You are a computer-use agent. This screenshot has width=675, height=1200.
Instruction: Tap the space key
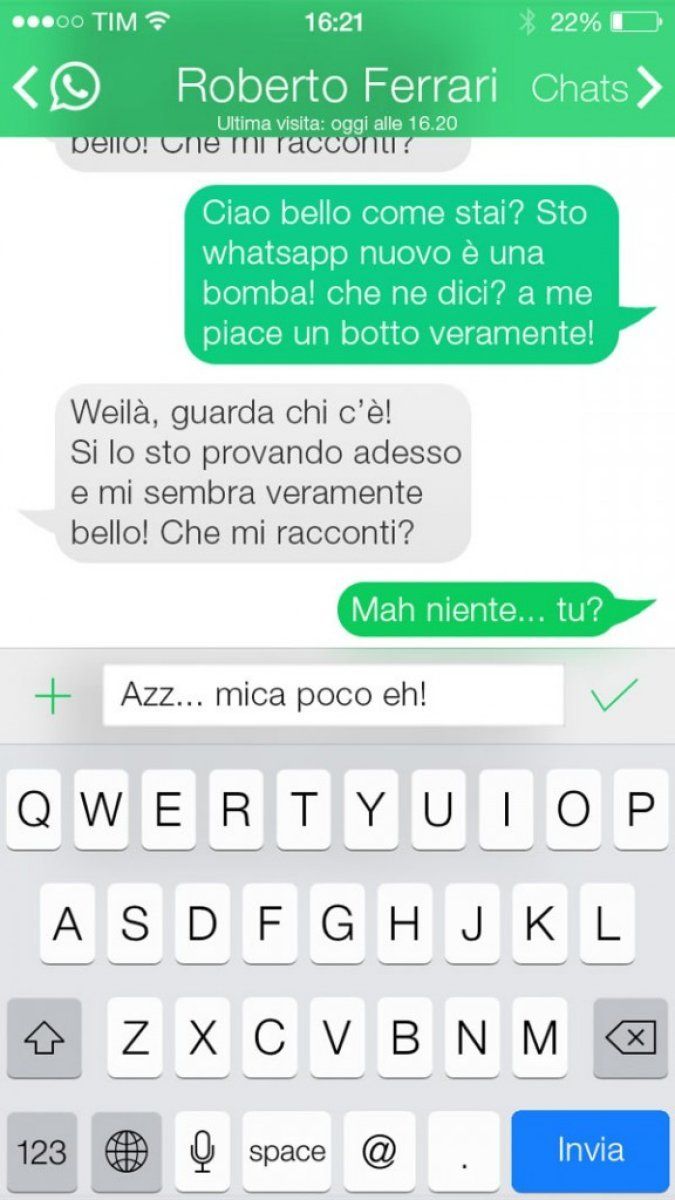(287, 1151)
